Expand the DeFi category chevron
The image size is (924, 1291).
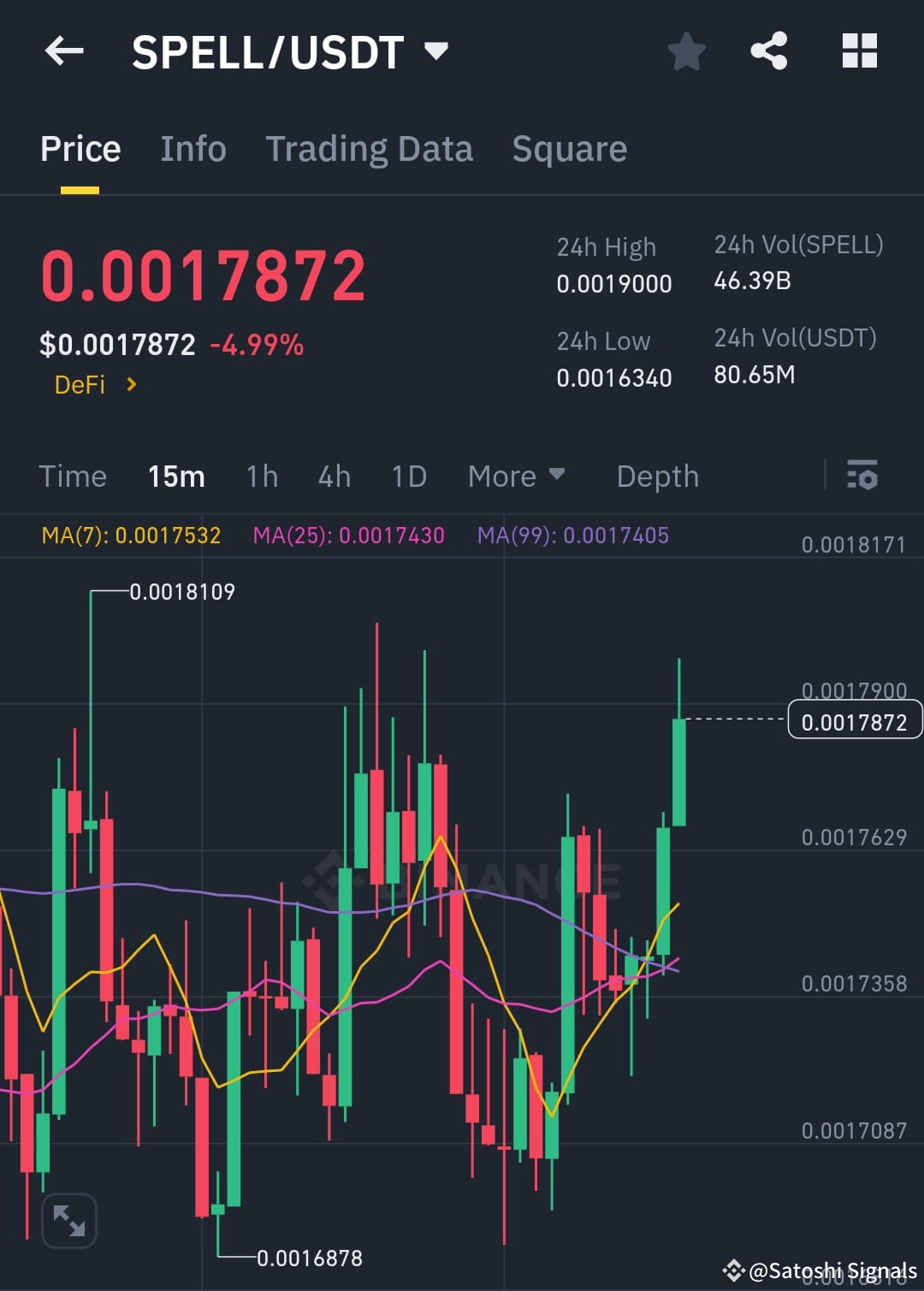[x=131, y=384]
